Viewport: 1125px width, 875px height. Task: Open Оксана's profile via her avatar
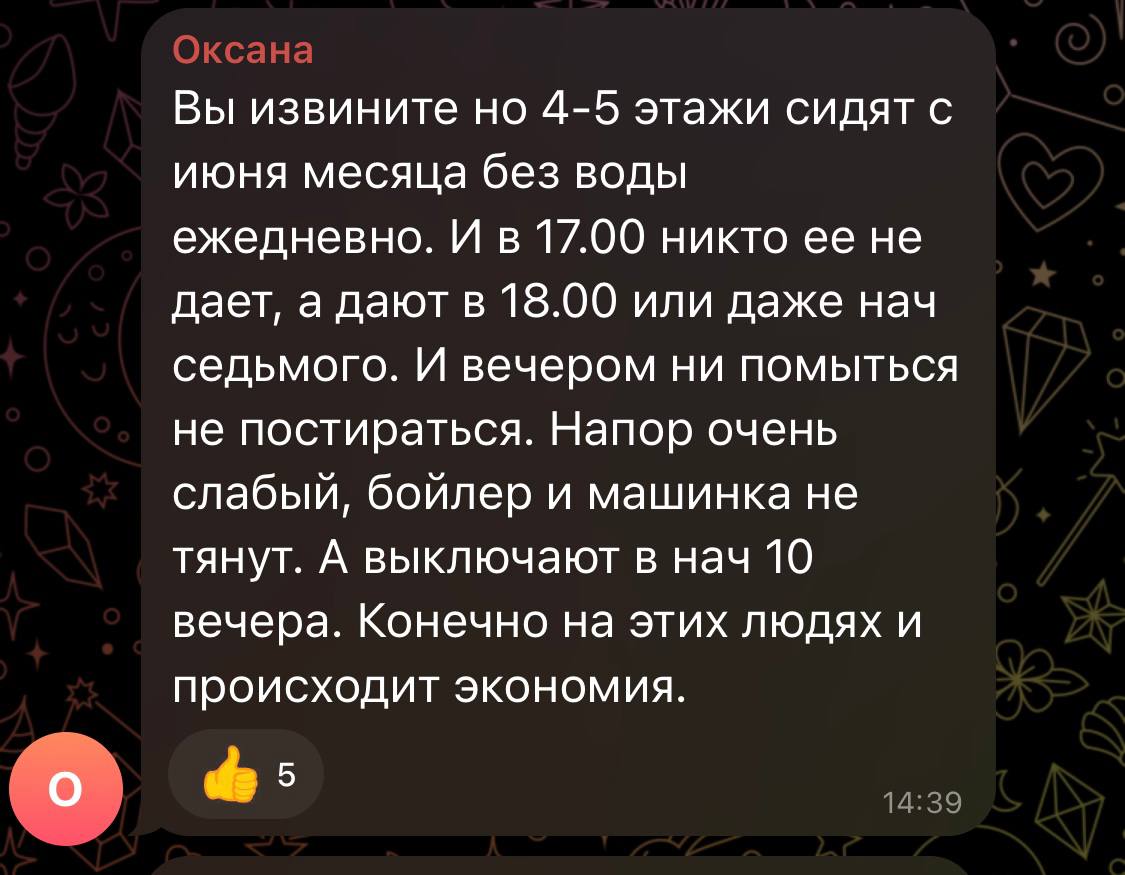(66, 789)
